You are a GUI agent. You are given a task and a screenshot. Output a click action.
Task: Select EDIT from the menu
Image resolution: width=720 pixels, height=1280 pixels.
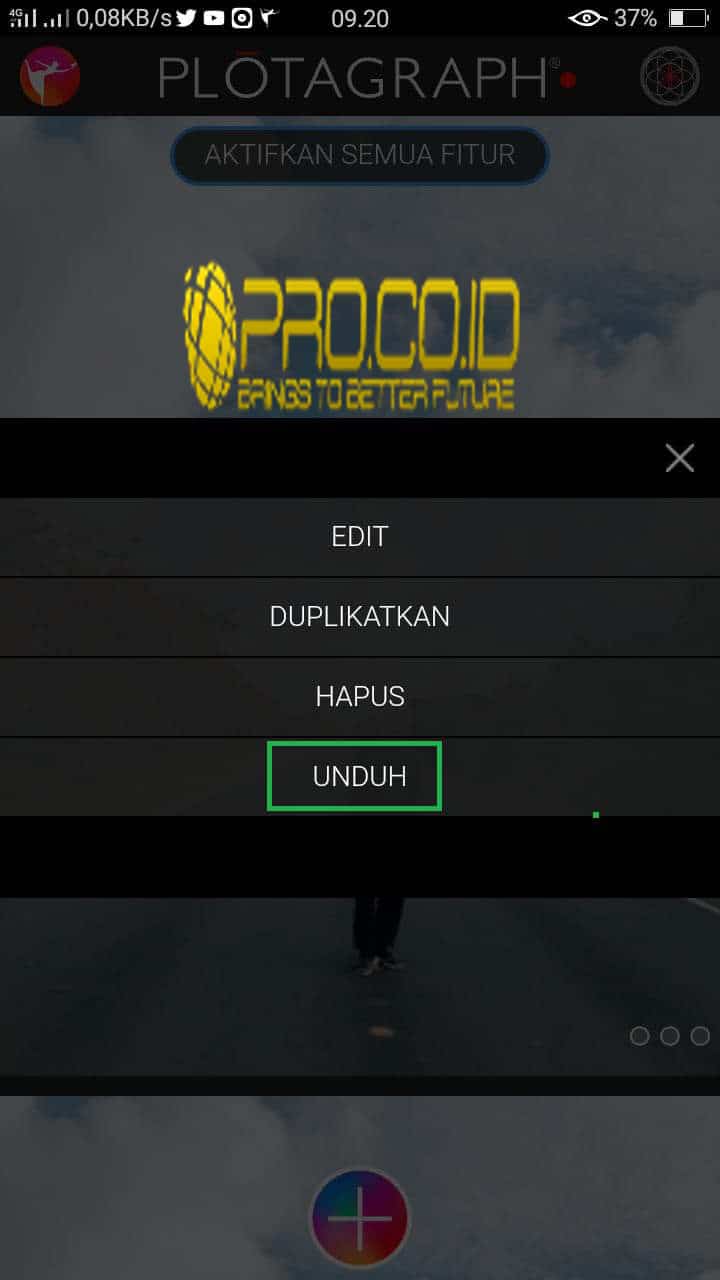(x=360, y=536)
